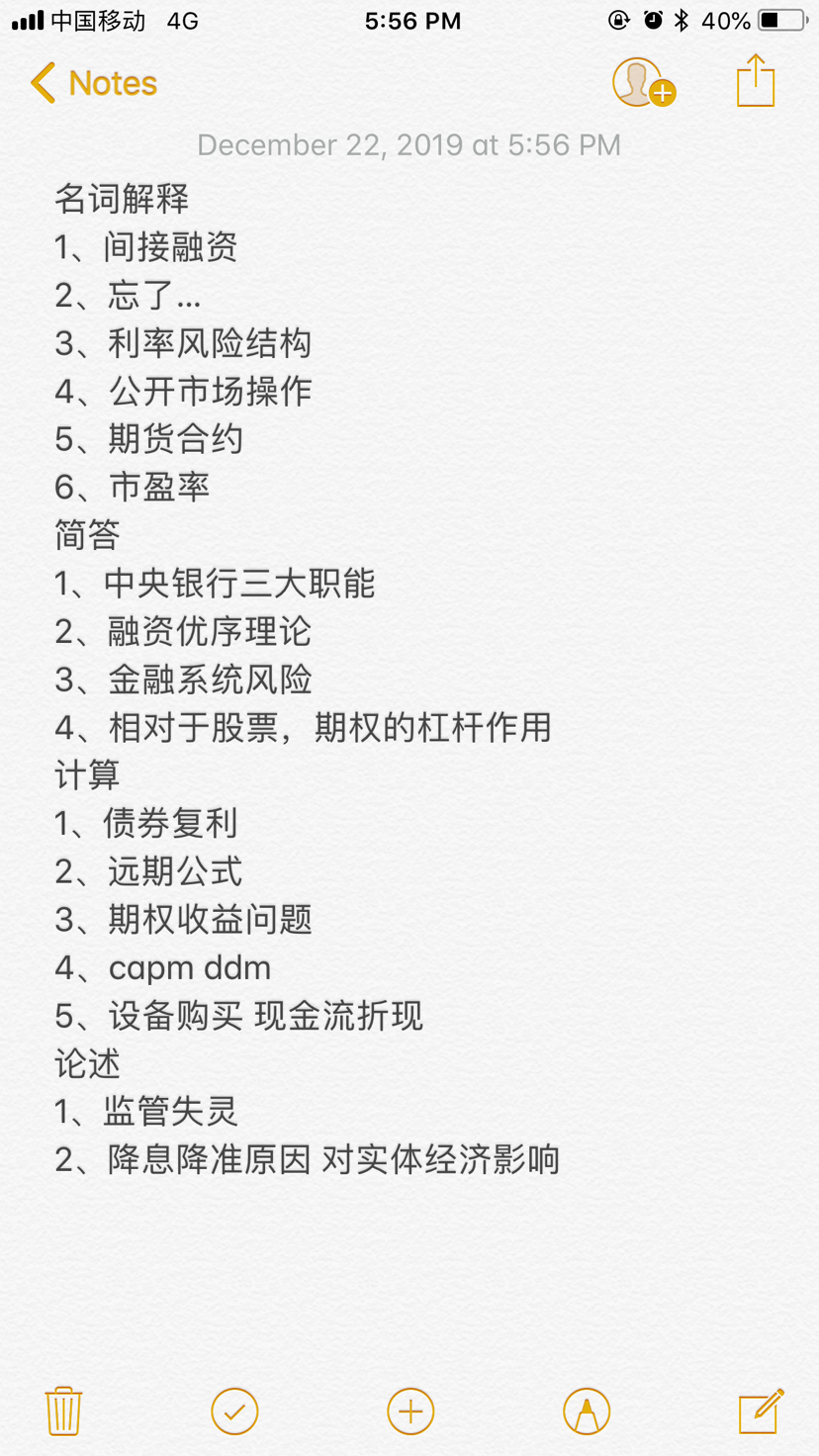Open the plus attachment menu
Screen dimensions: 819x1456
coord(410,1411)
